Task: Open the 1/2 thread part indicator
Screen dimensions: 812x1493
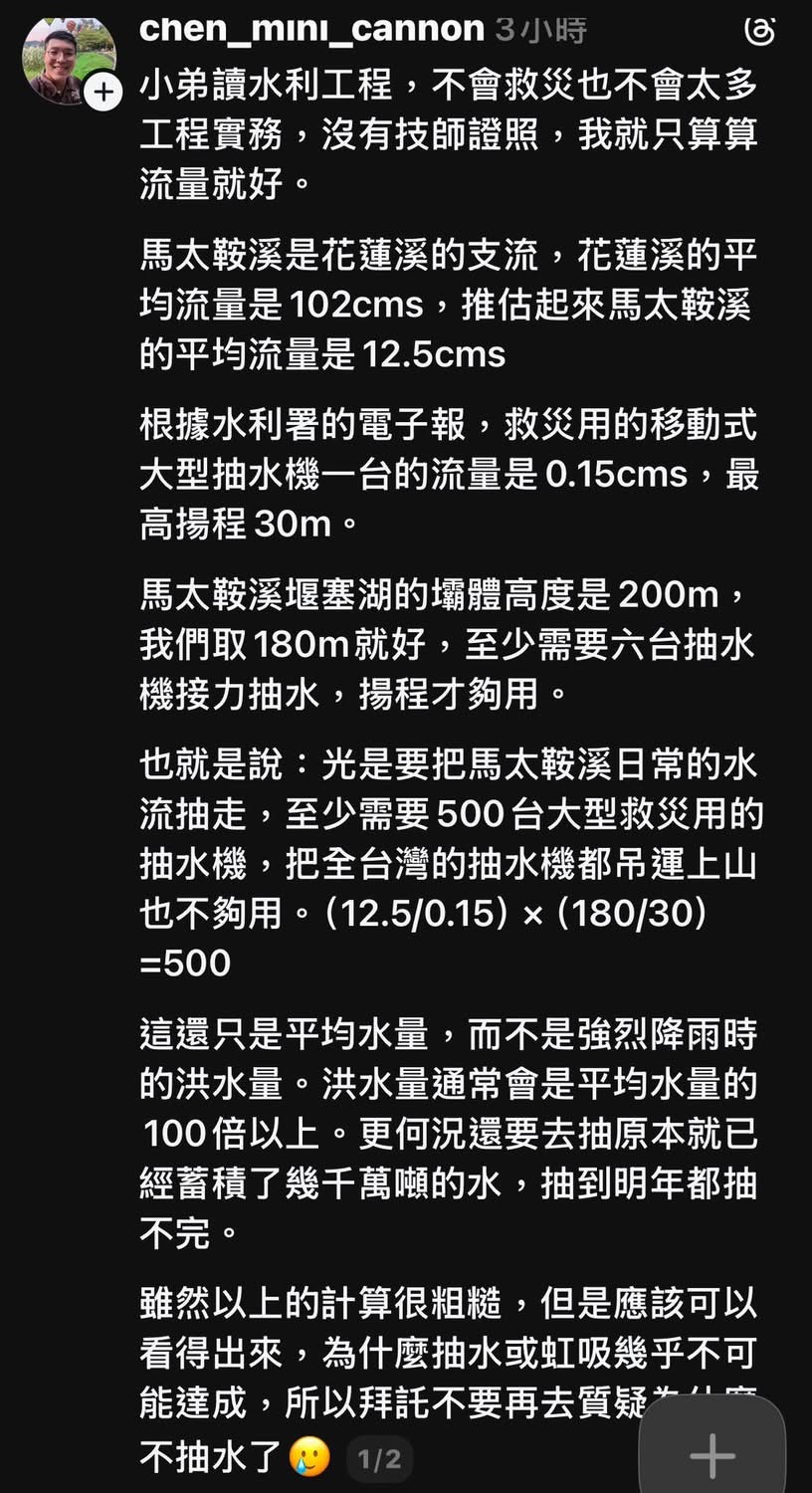Action: coord(380,1460)
